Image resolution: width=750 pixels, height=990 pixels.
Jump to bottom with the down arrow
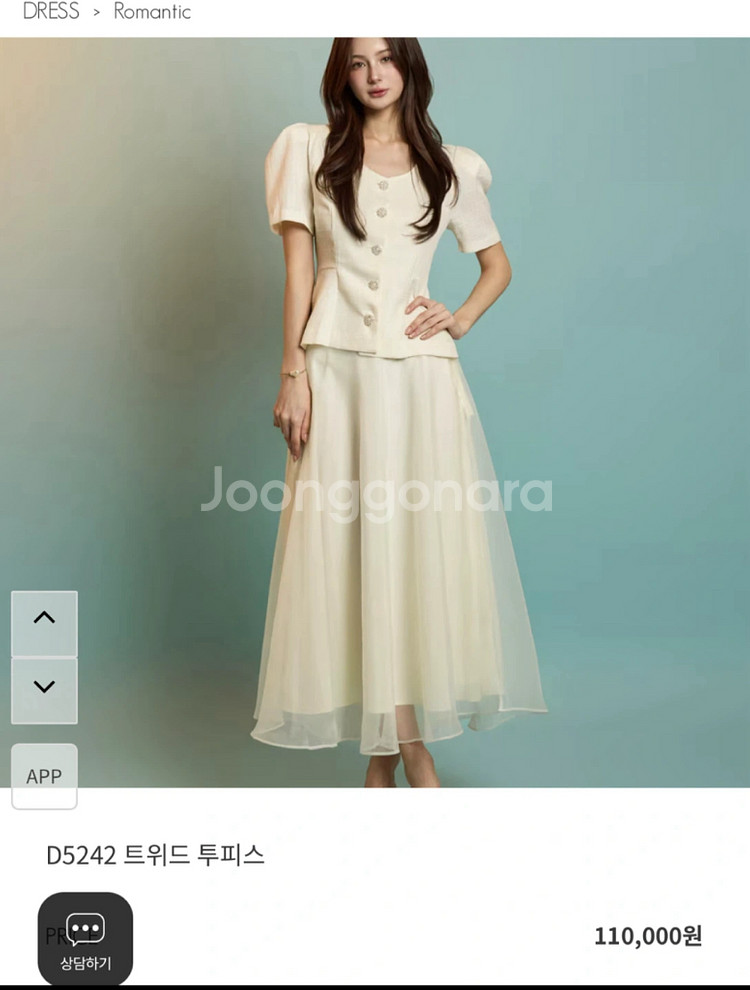(44, 690)
